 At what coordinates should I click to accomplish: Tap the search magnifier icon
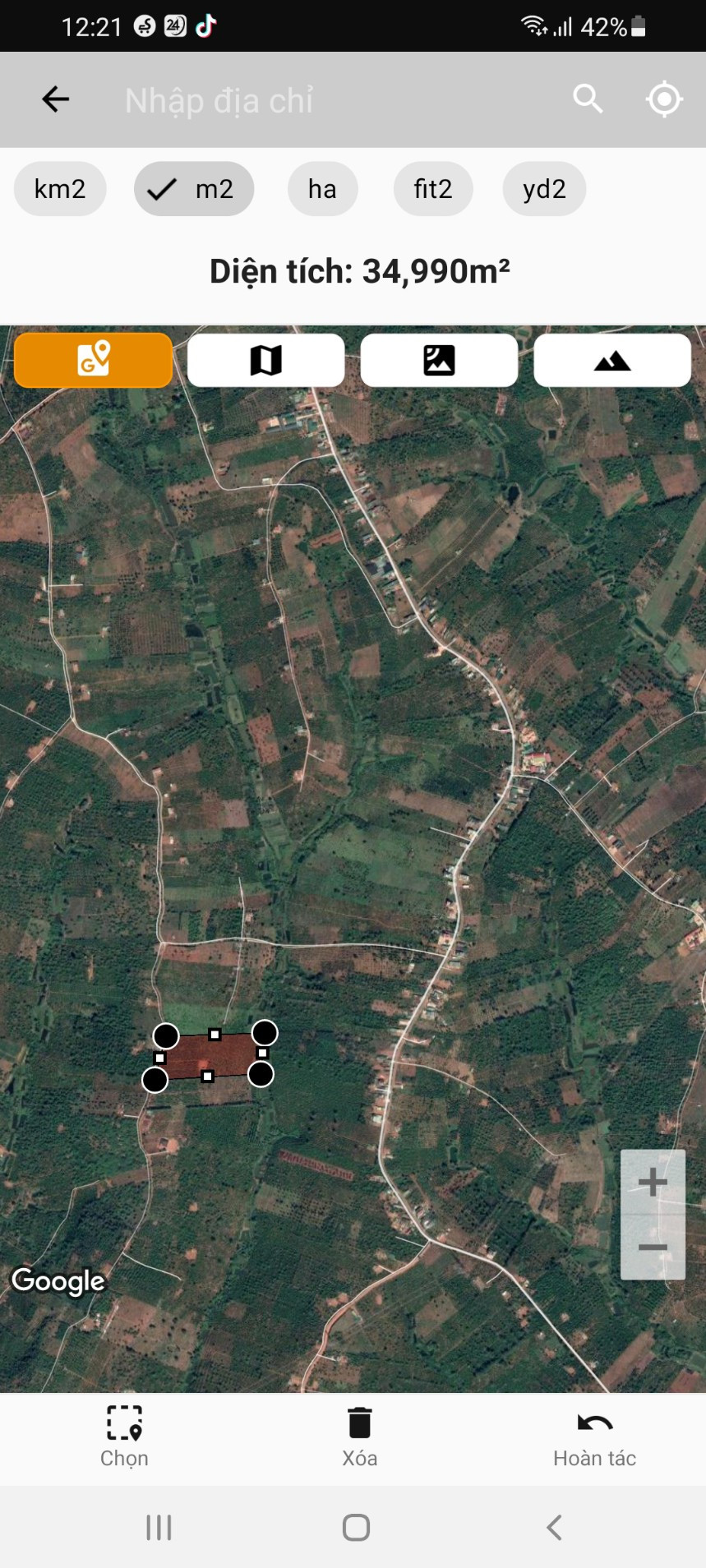pos(588,99)
